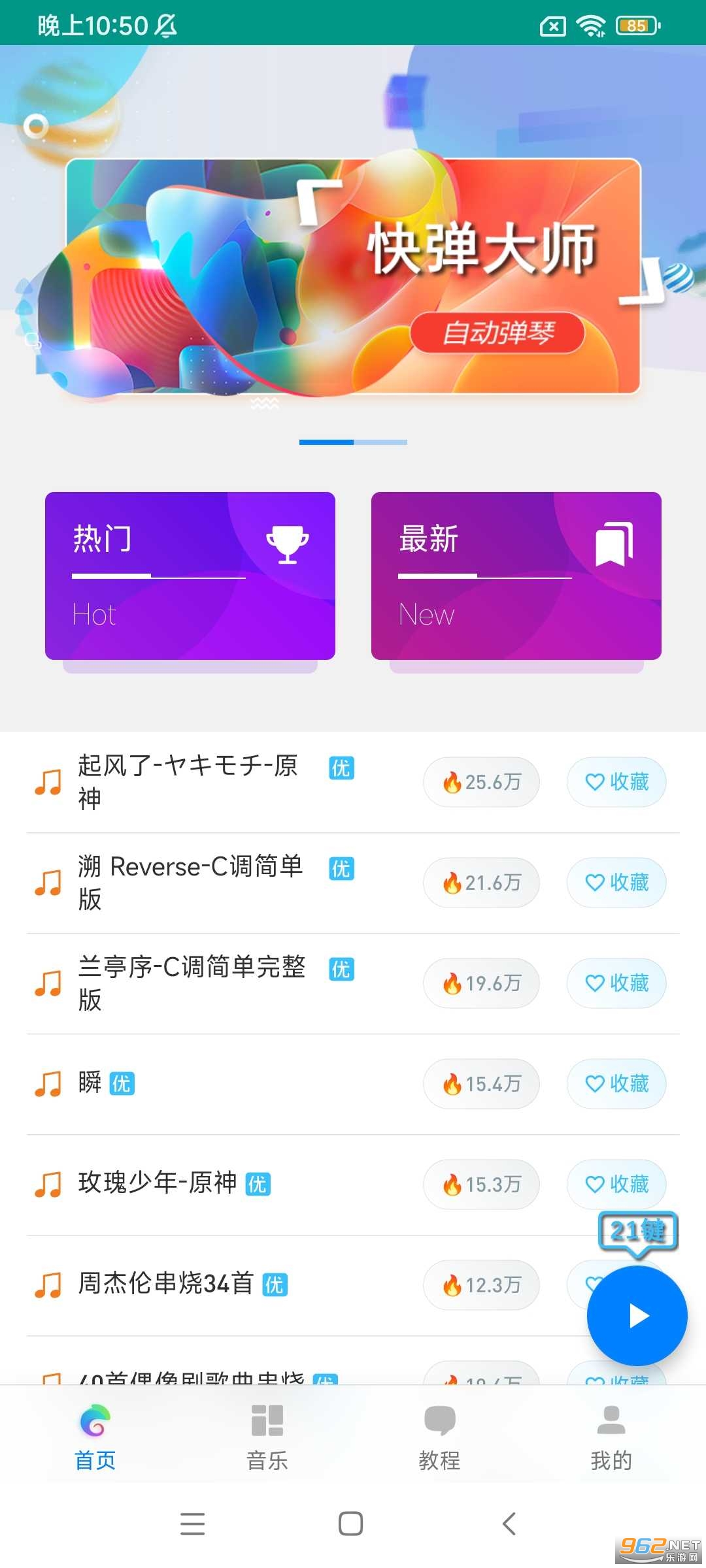Open the 热门 Hot category card

click(x=190, y=576)
